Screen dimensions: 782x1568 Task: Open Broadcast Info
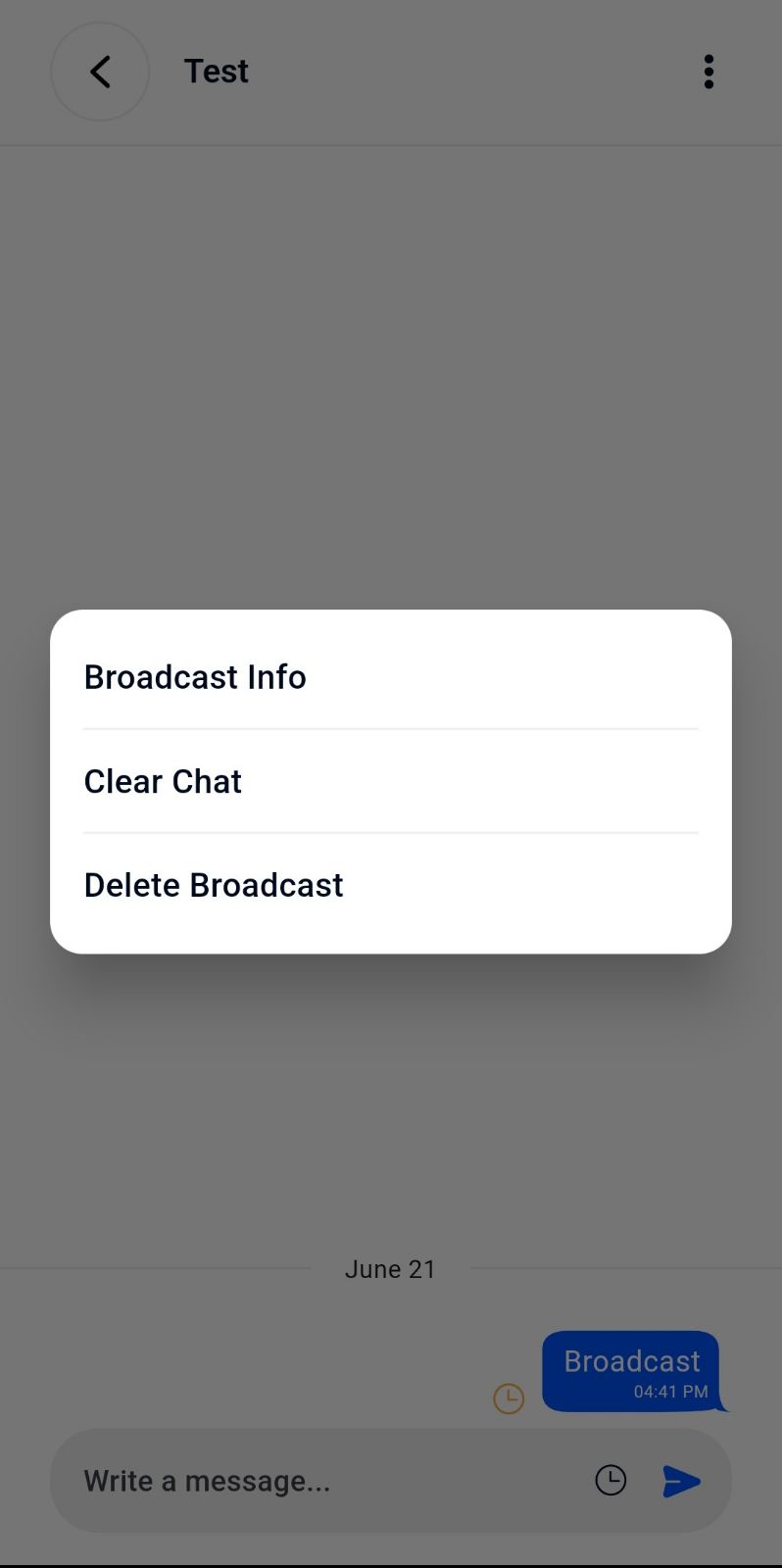point(390,677)
